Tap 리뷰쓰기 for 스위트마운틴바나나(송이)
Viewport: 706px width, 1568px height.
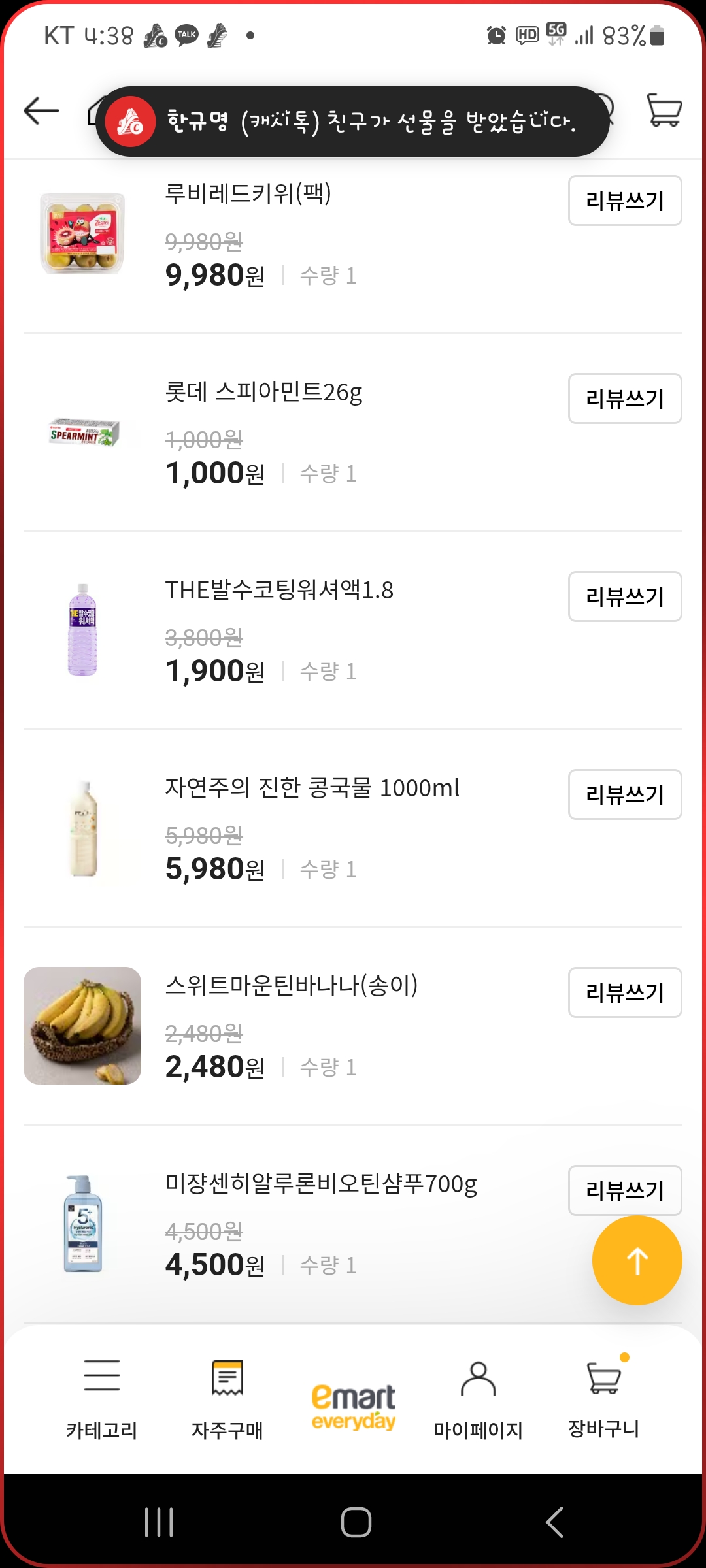tap(624, 993)
